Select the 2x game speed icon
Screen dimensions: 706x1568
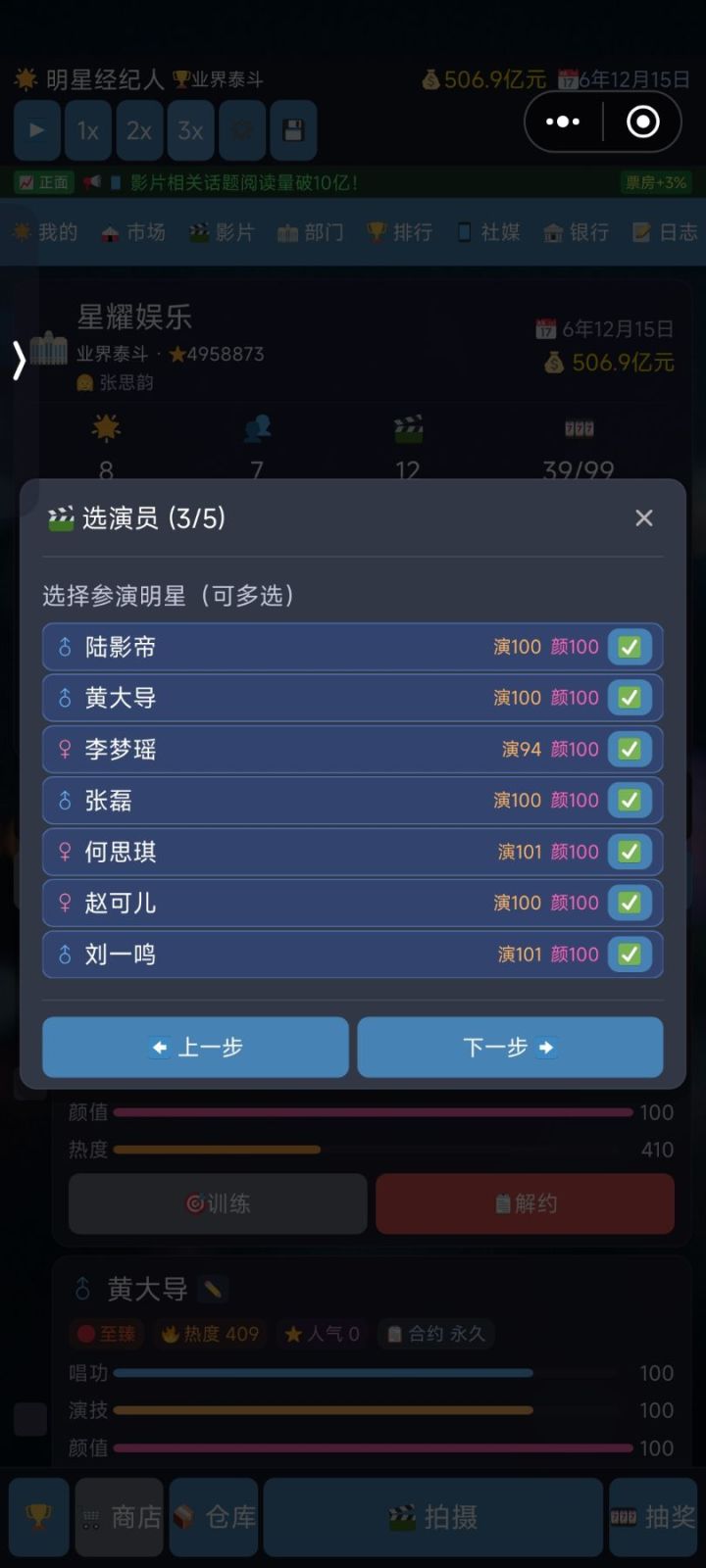pyautogui.click(x=139, y=130)
